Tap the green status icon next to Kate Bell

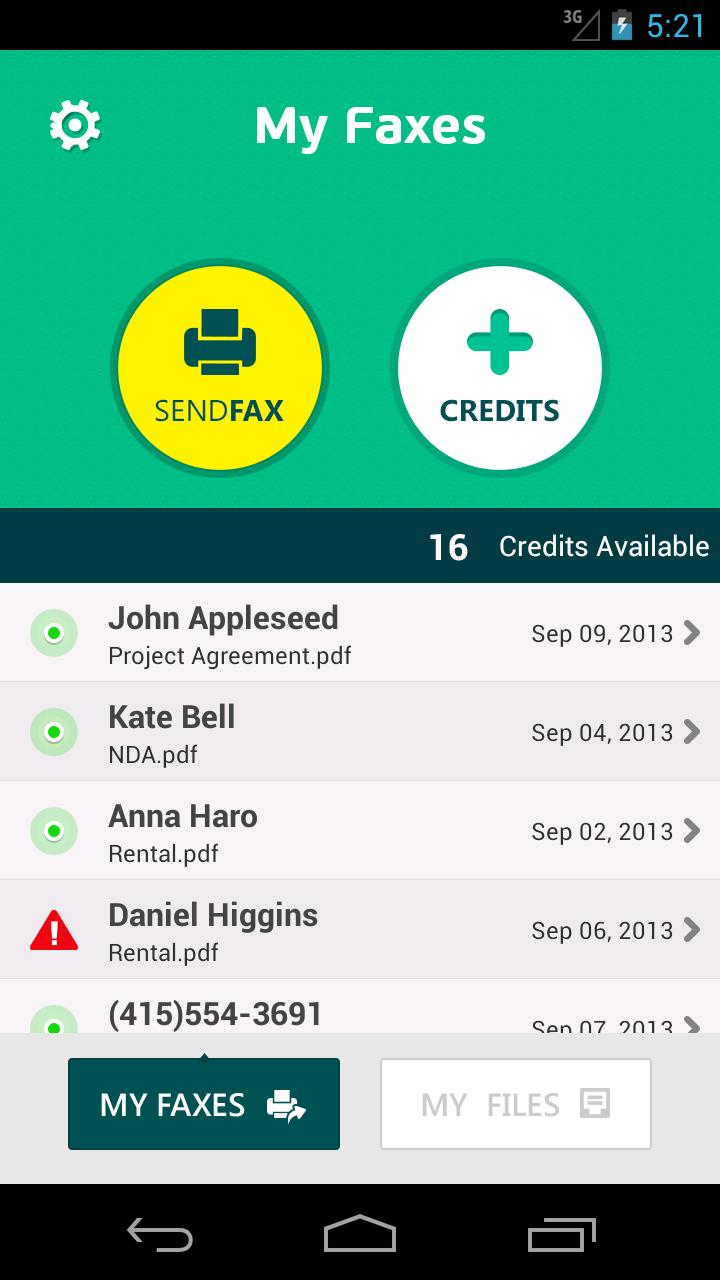coord(55,731)
